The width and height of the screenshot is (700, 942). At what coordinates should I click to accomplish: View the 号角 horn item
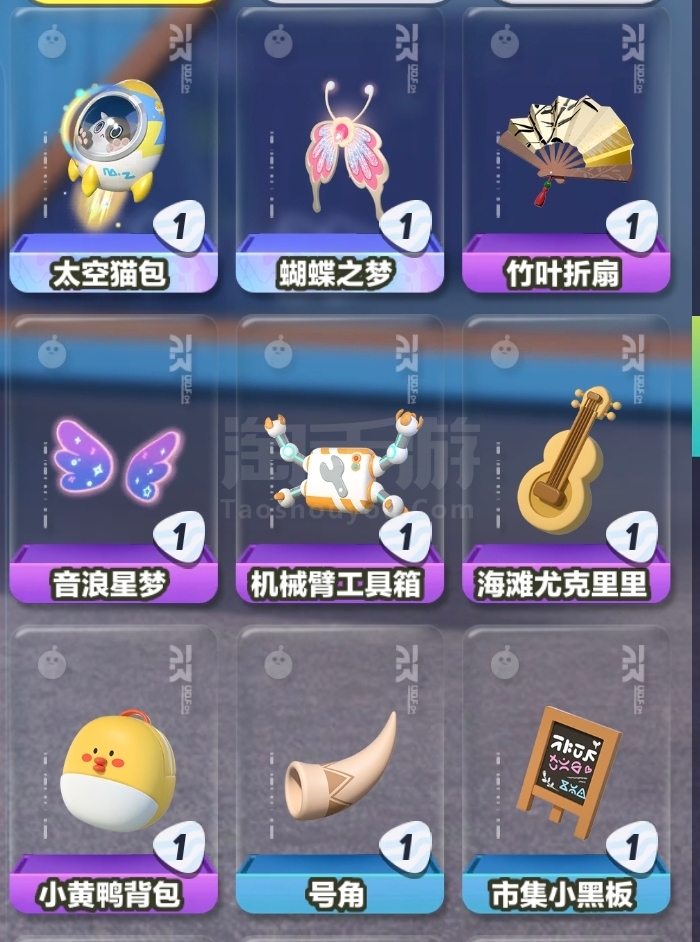click(339, 770)
